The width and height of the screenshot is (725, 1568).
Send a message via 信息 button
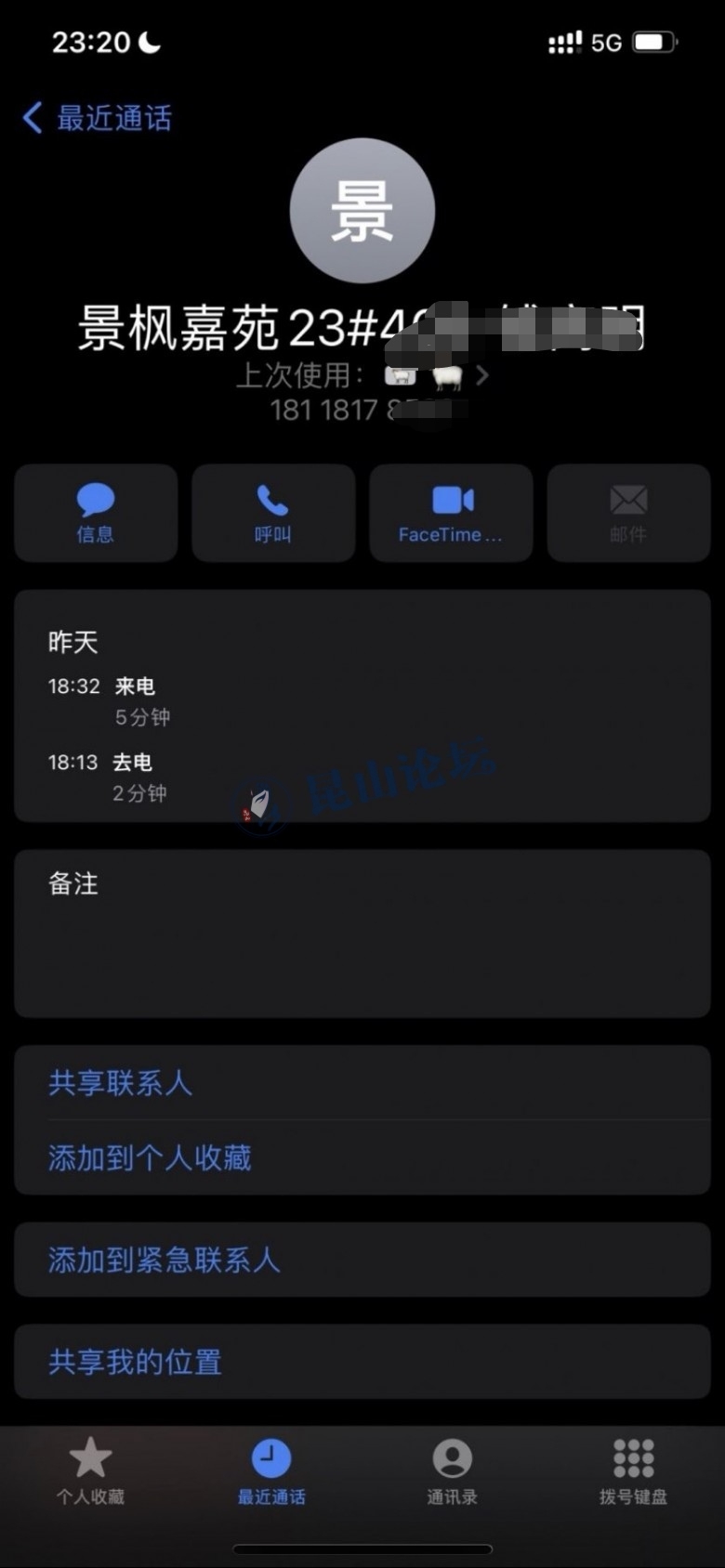tap(96, 513)
